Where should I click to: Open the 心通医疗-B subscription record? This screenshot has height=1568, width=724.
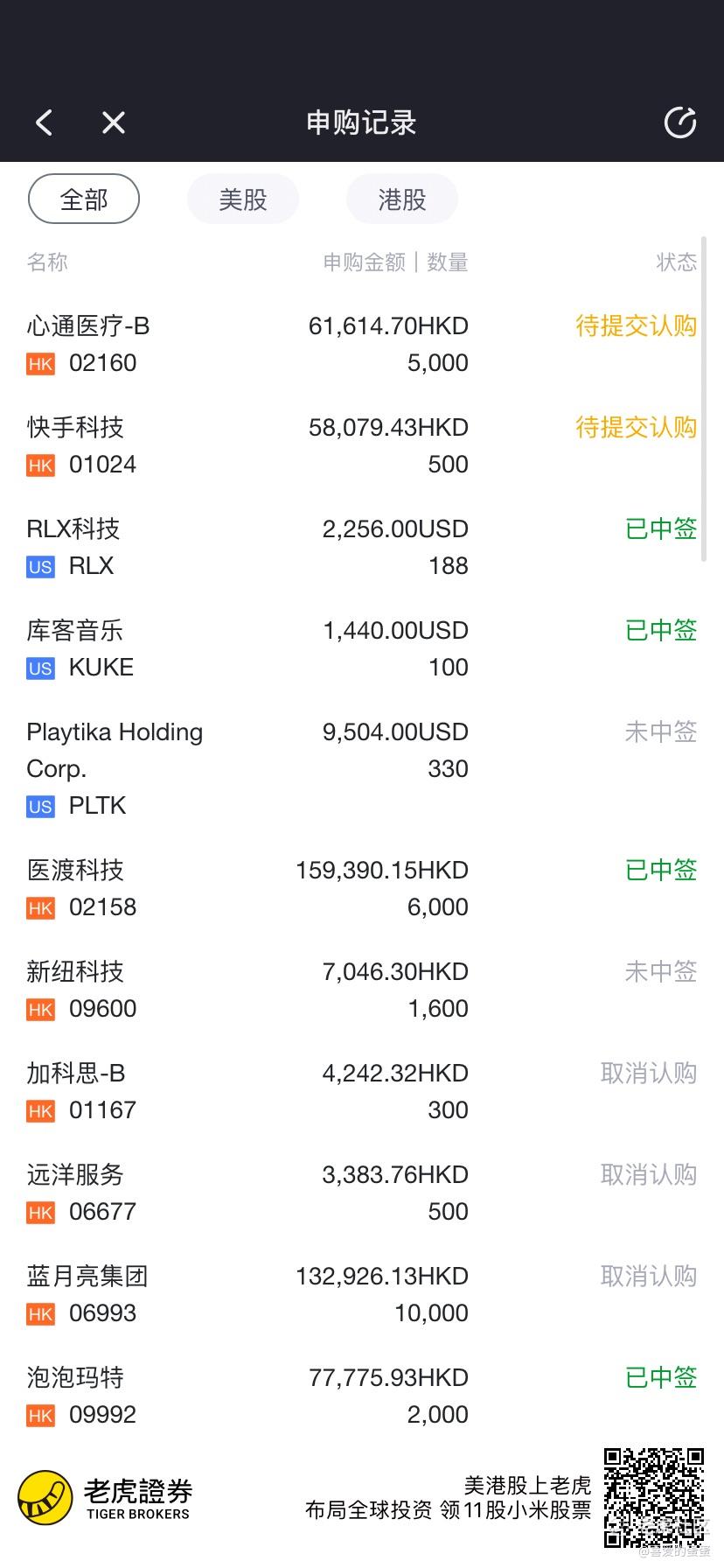pyautogui.click(x=362, y=345)
